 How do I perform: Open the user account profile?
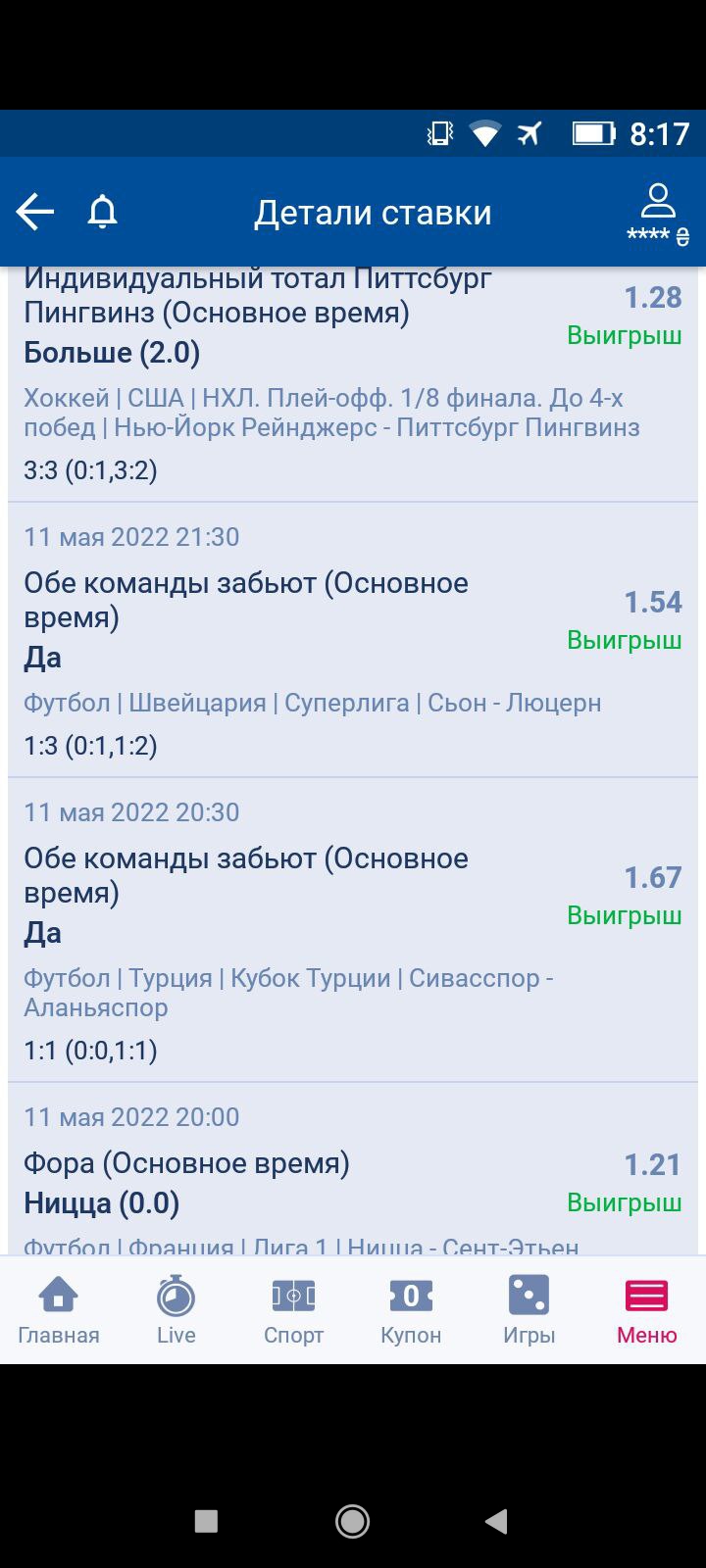[658, 212]
